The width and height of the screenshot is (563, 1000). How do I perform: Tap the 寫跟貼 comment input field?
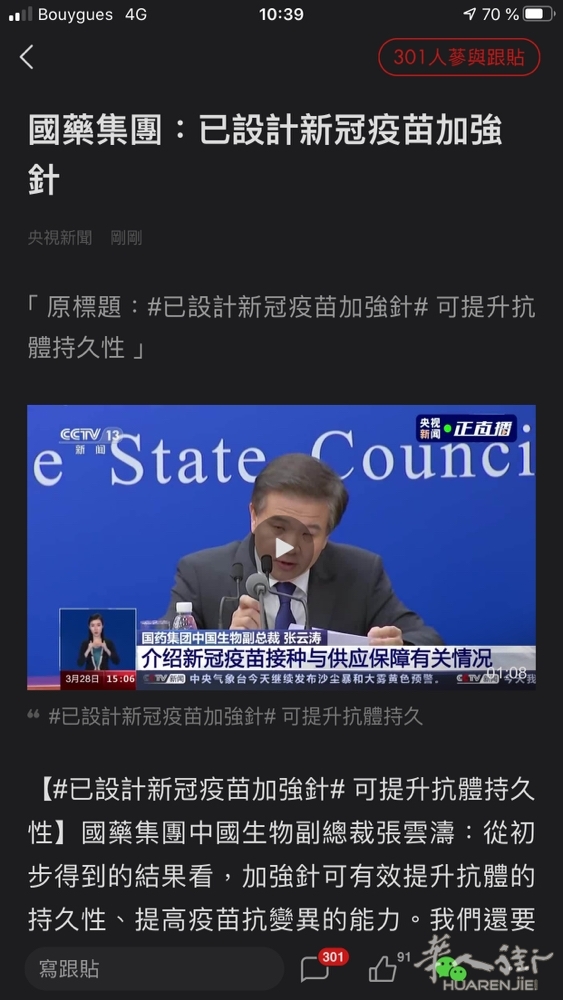[x=154, y=969]
